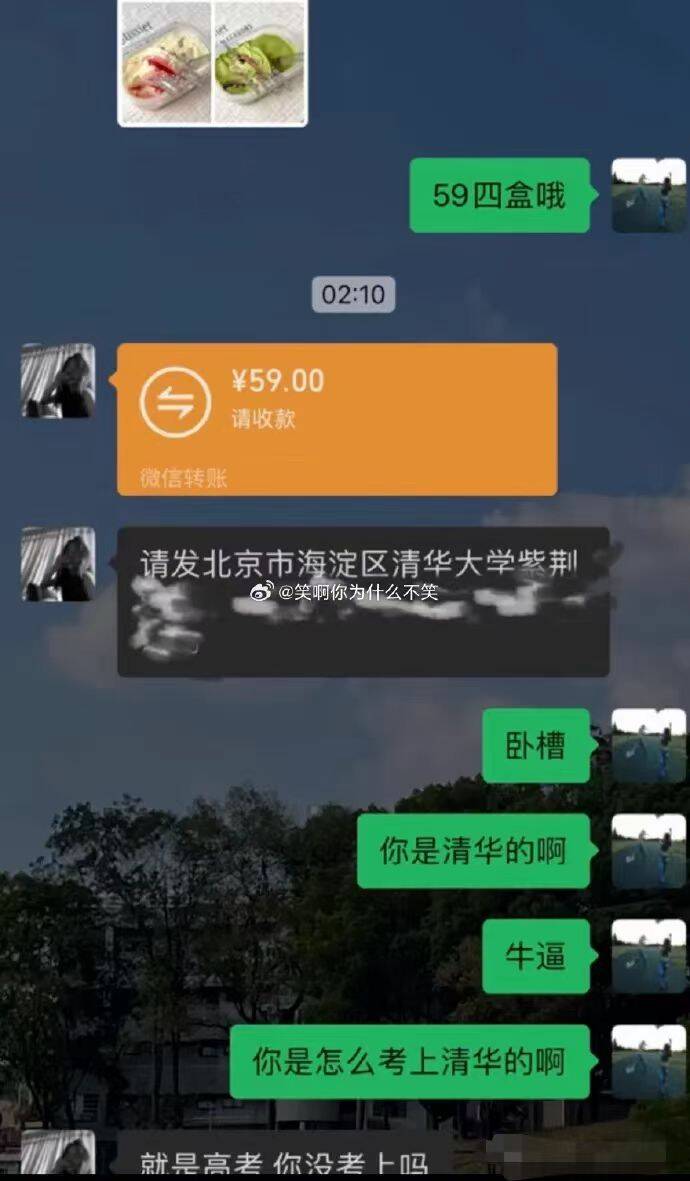The width and height of the screenshot is (690, 1181).
Task: Open the ¥59.00 WeChat transfer card
Action: 337,418
